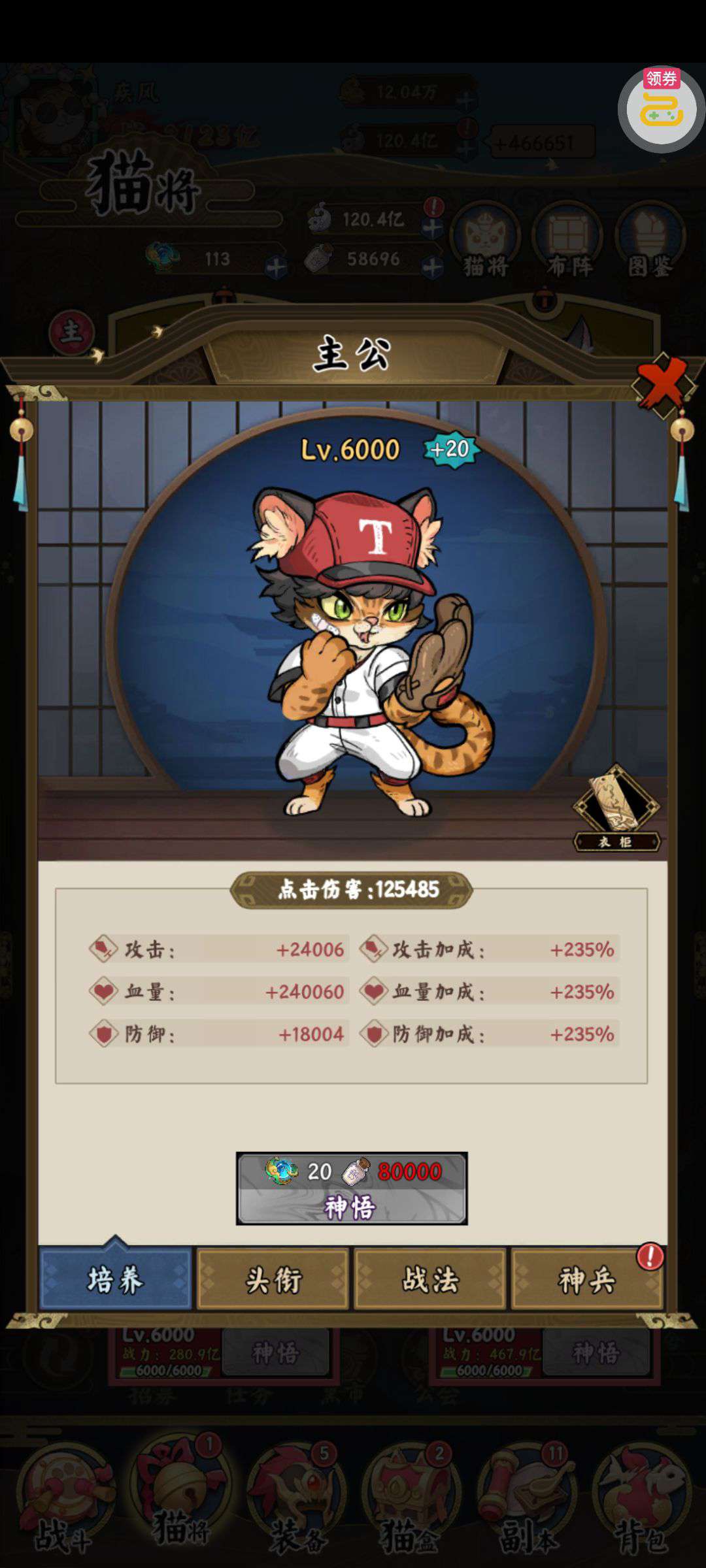Switch to the 头衔 tab
Viewport: 706px width, 1568px height.
click(x=273, y=1279)
